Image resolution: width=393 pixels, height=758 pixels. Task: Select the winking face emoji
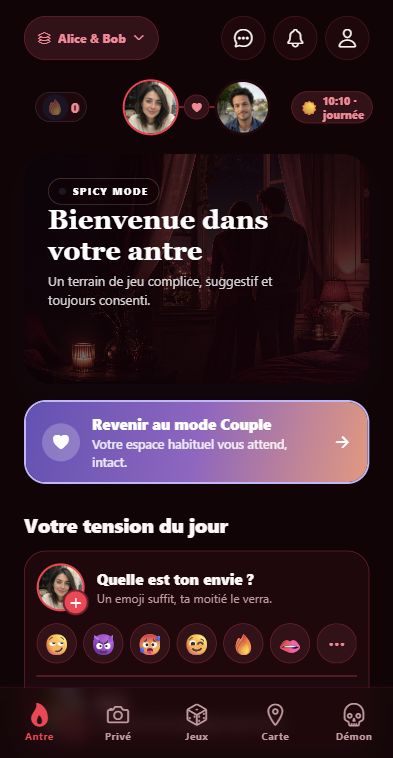point(196,643)
